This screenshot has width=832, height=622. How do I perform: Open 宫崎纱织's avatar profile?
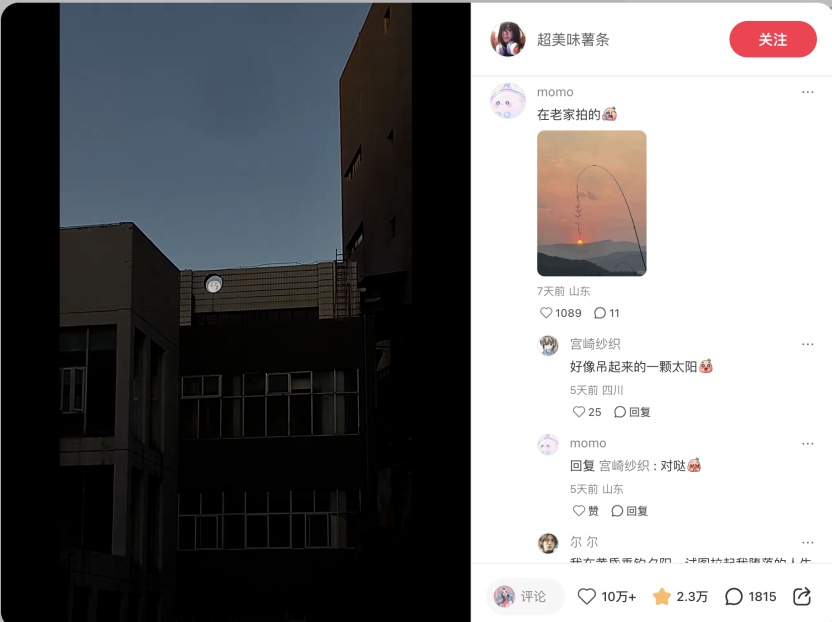pos(548,345)
